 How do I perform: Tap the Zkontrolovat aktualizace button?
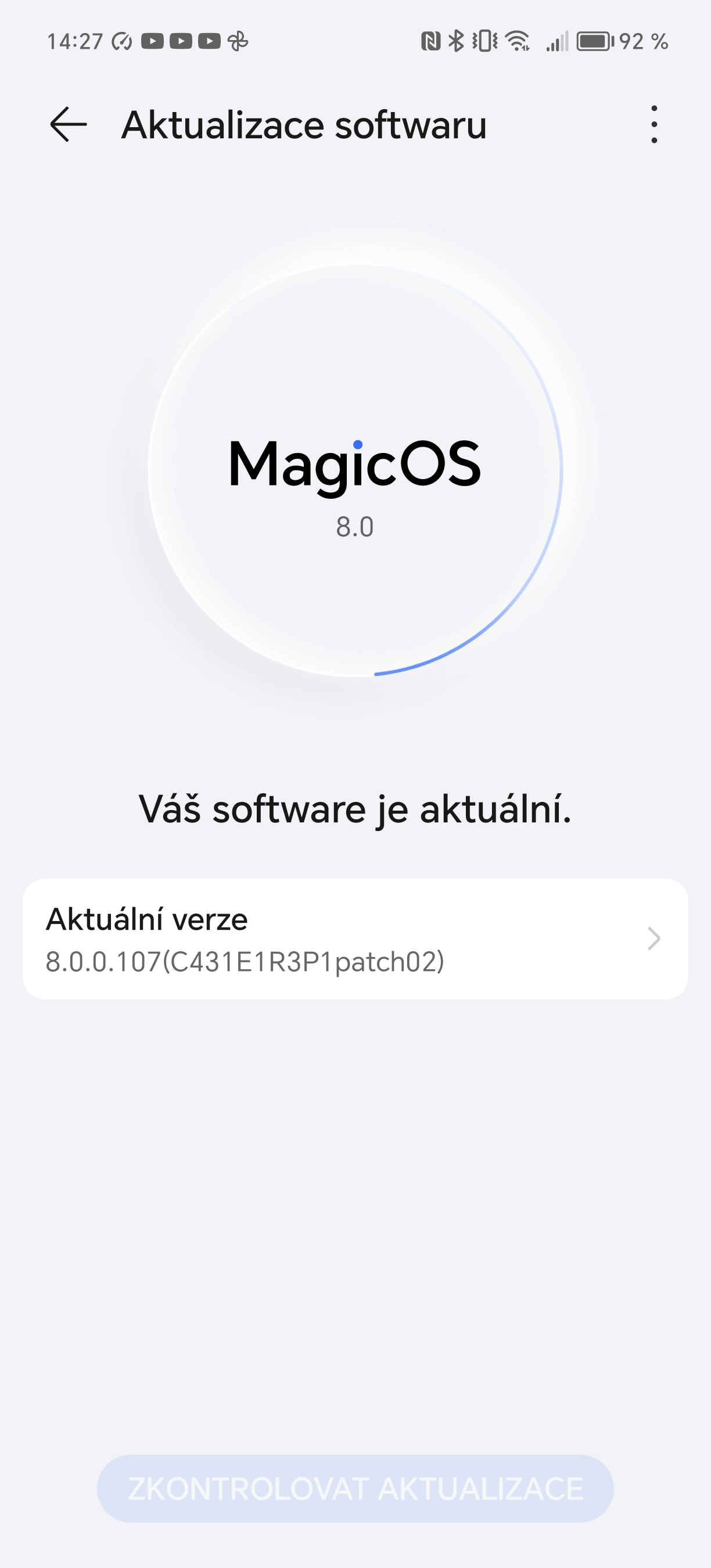click(355, 1489)
